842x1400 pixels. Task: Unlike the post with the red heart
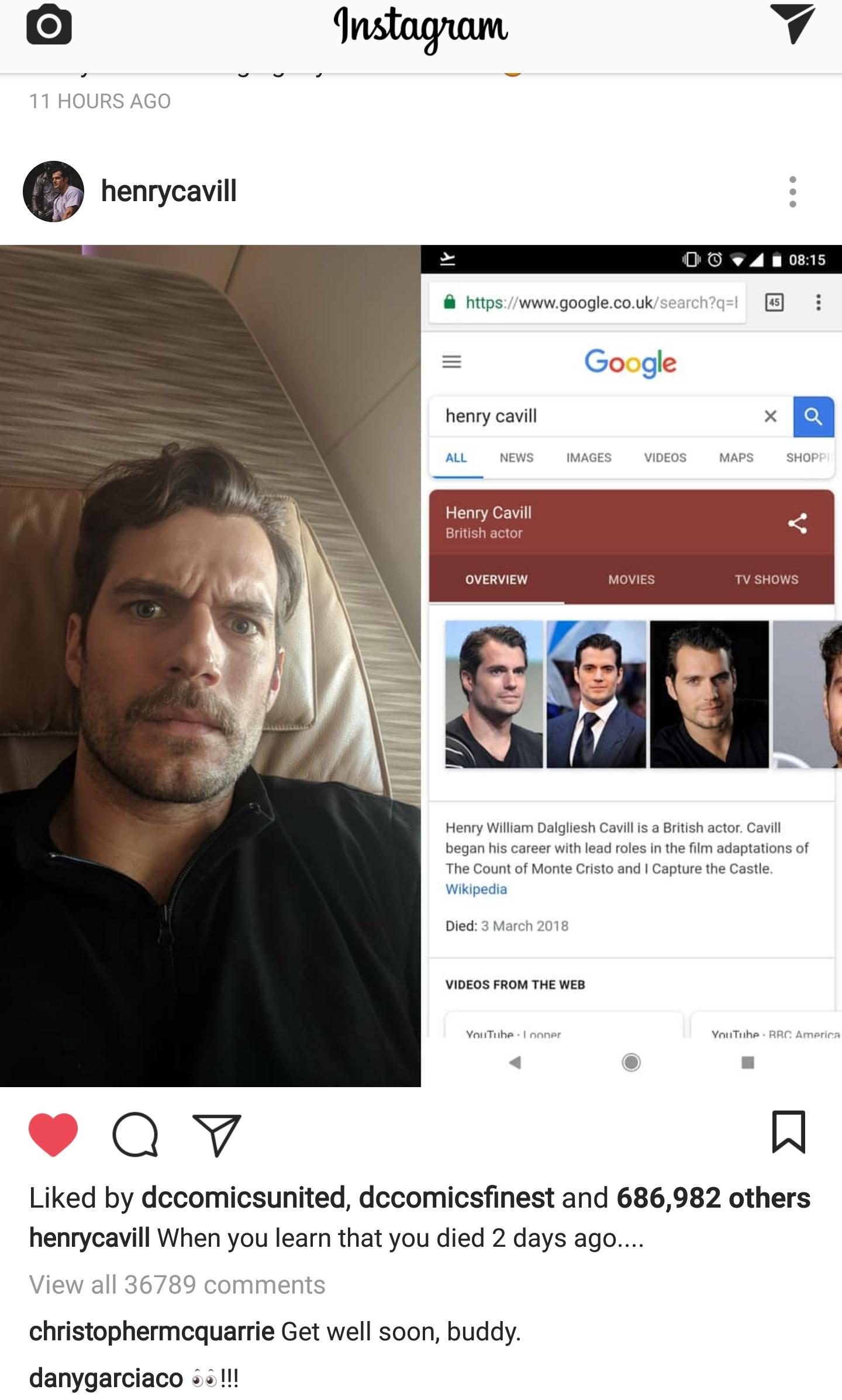coord(53,1135)
